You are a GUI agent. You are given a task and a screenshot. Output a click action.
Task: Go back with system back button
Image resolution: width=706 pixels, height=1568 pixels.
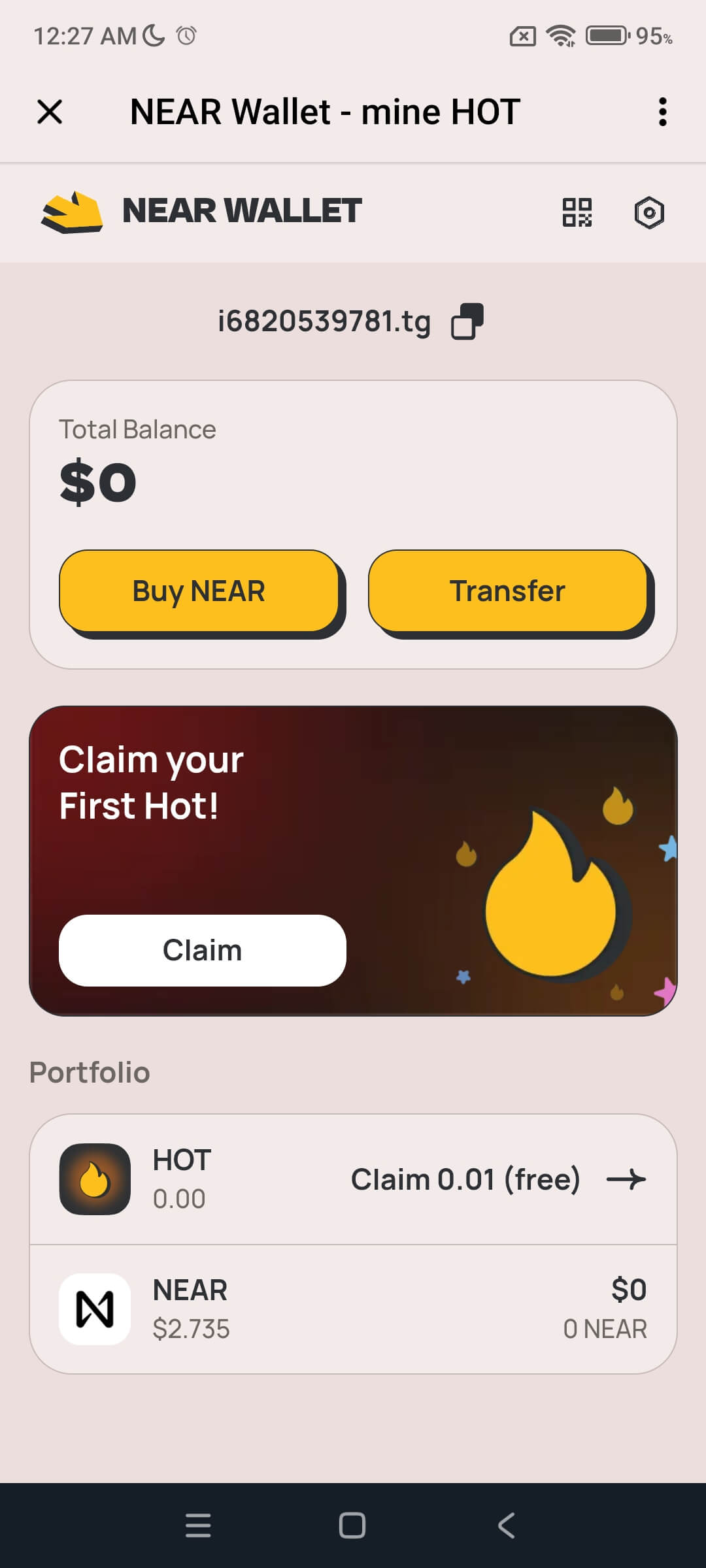[x=507, y=1526]
